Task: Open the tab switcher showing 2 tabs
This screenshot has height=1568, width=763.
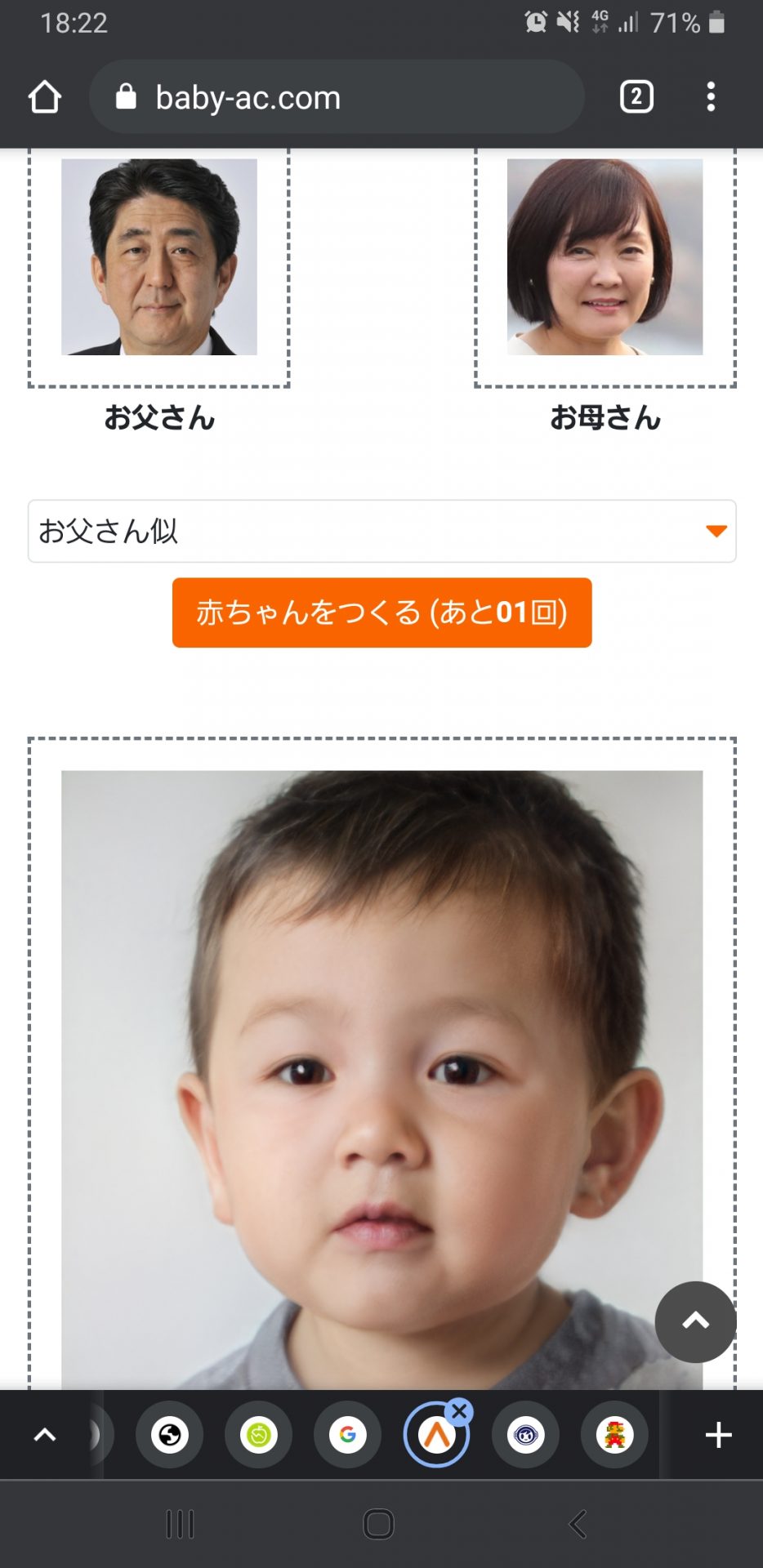Action: click(x=636, y=97)
